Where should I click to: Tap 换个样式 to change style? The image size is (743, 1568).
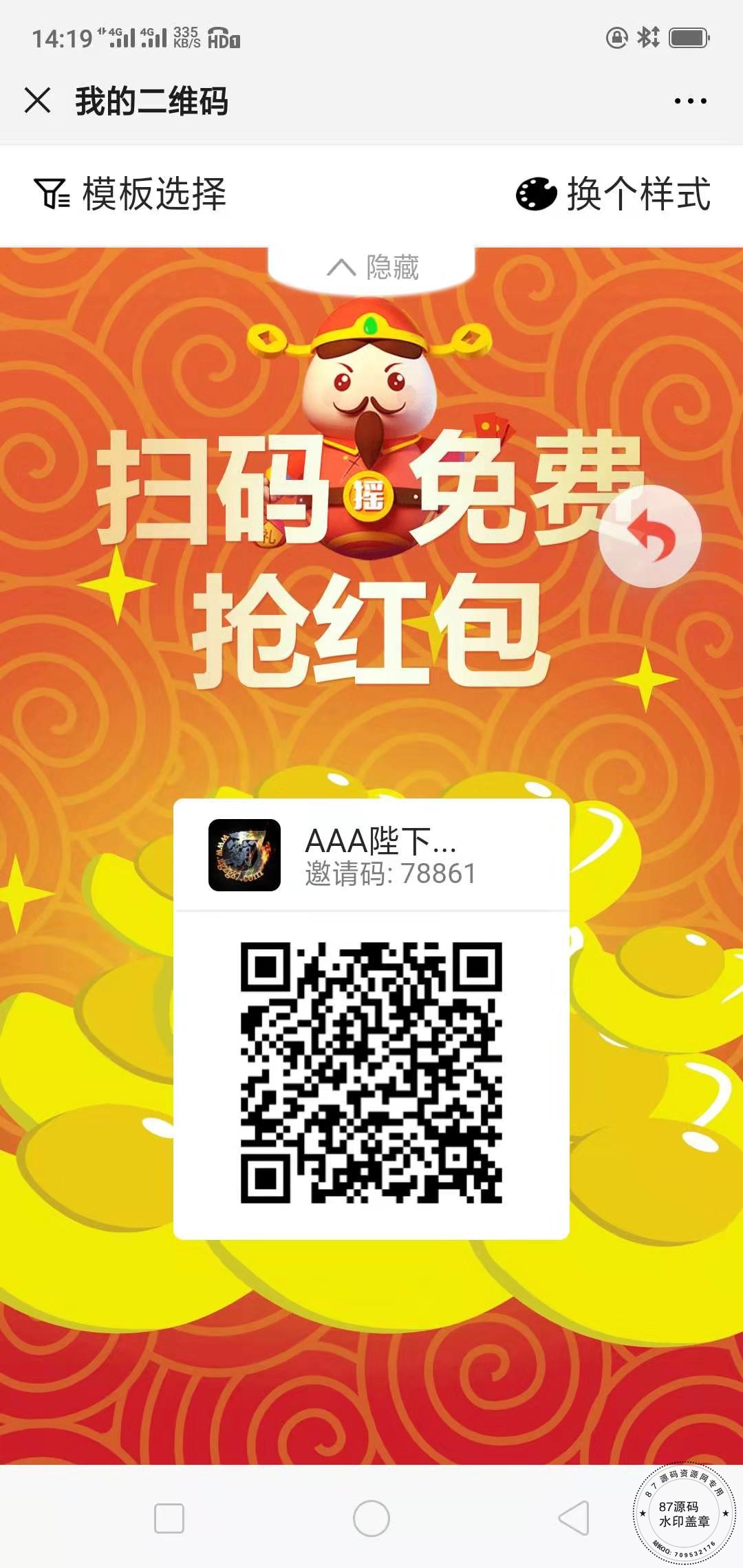613,193
